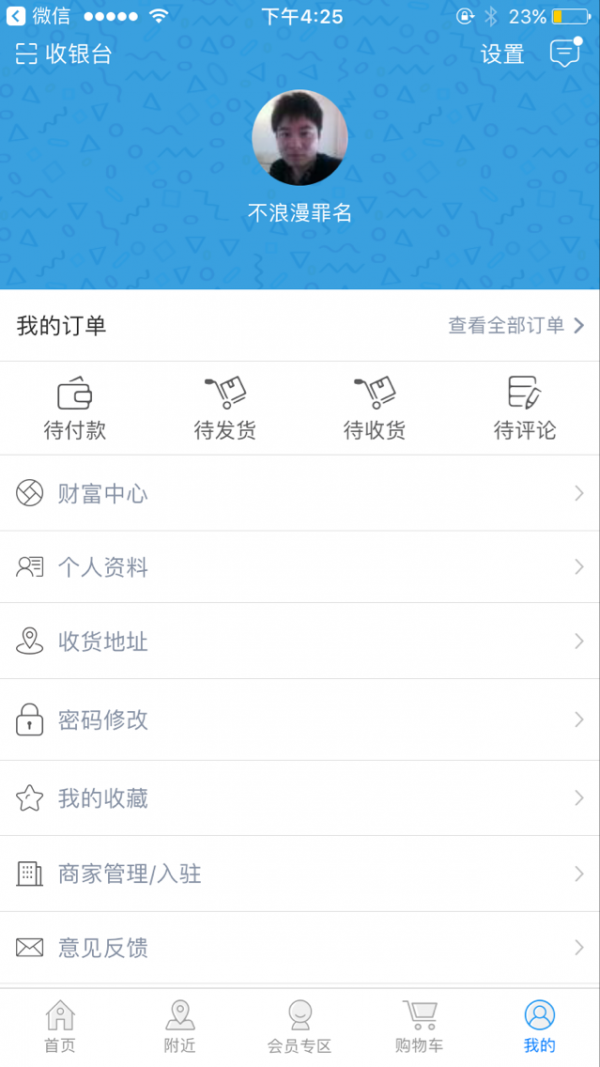Open the messages icon with notification dot

point(565,52)
